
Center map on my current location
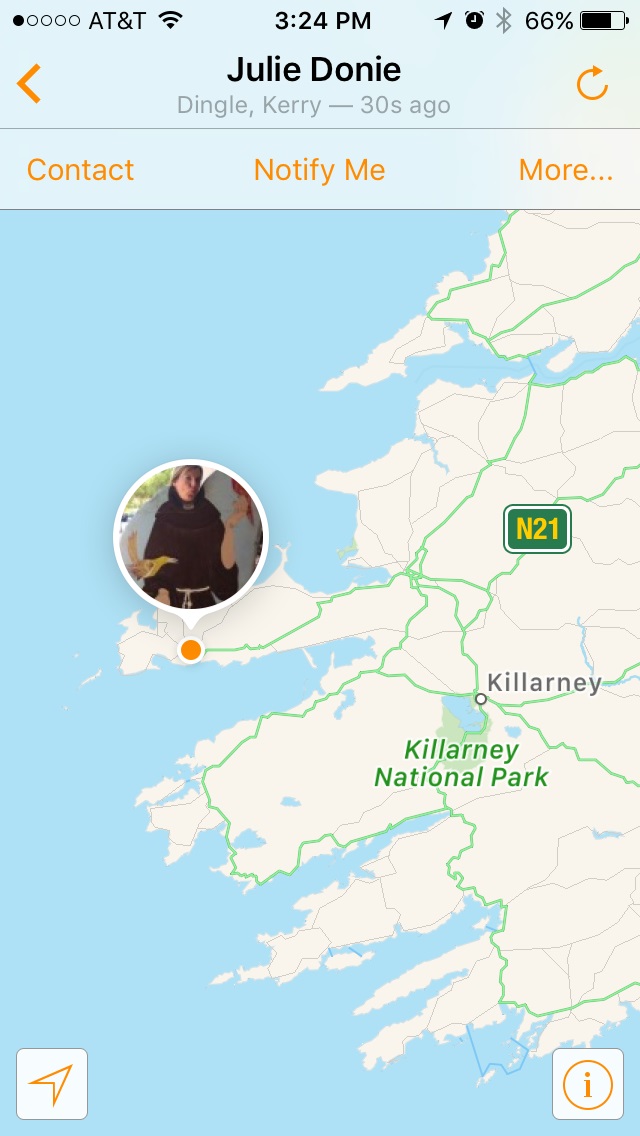(52, 1084)
